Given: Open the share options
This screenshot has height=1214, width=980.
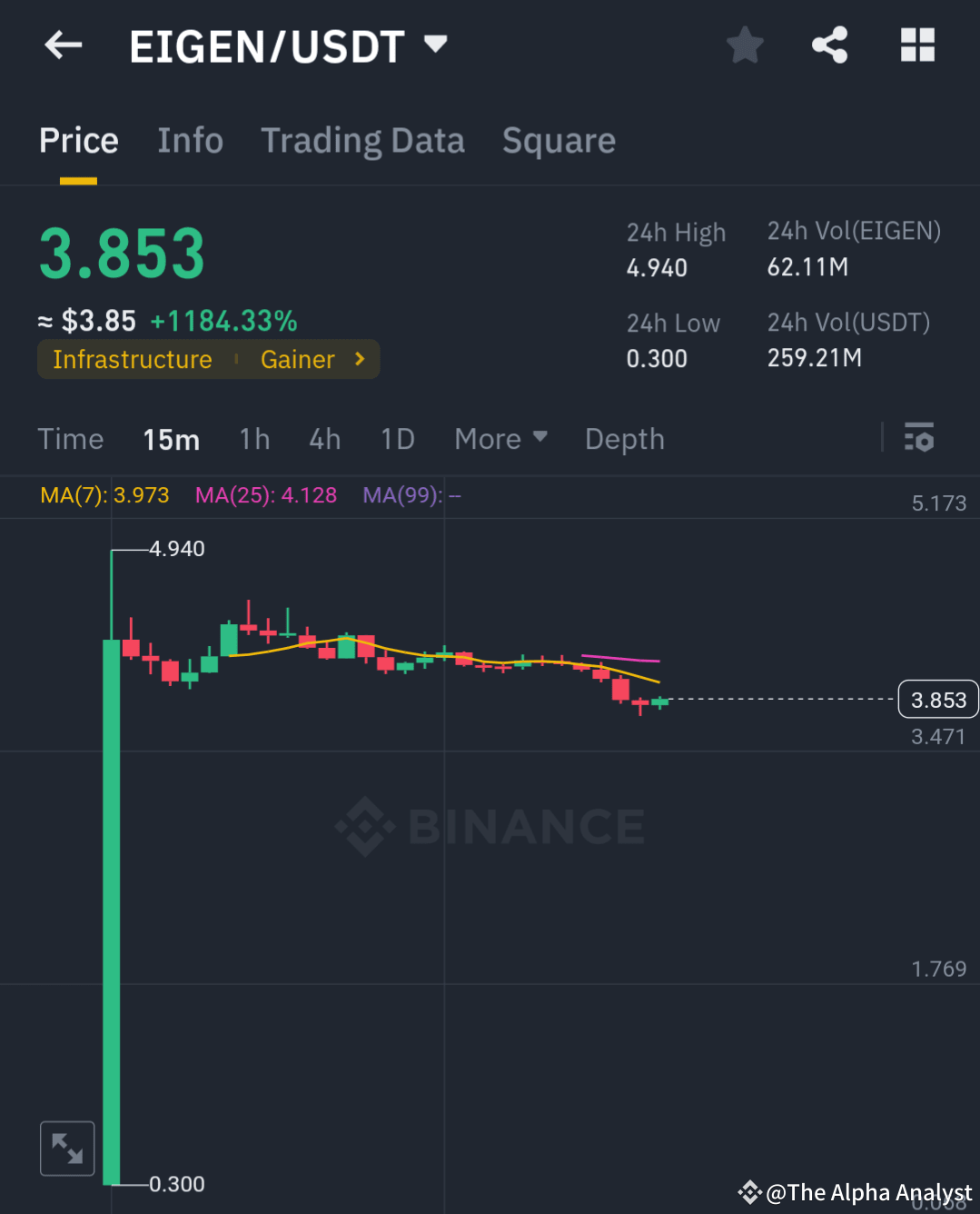Looking at the screenshot, I should click(828, 45).
